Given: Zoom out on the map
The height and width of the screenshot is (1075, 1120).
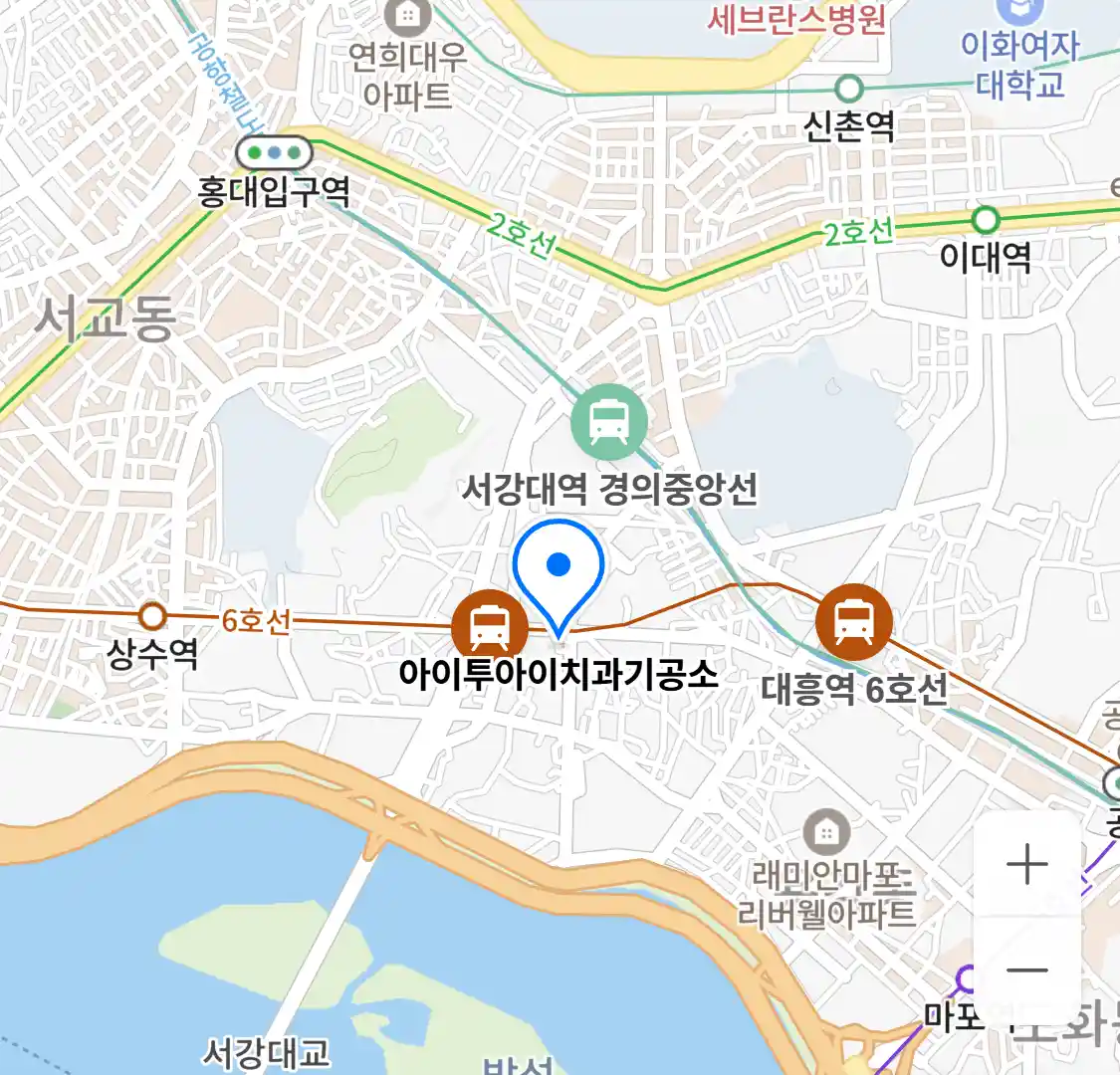Looking at the screenshot, I should coord(1026,969).
